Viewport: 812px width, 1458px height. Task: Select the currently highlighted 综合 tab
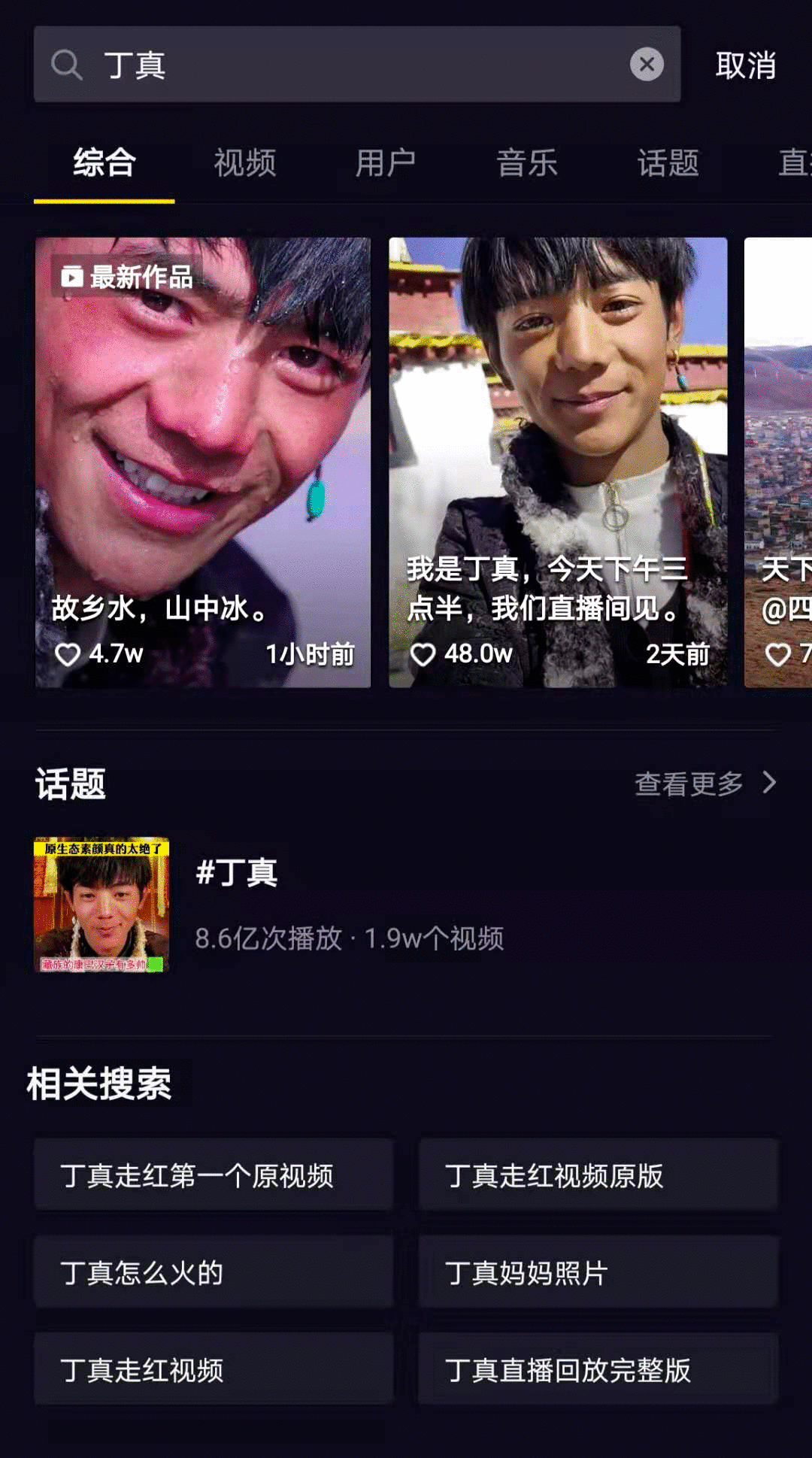coord(103,164)
